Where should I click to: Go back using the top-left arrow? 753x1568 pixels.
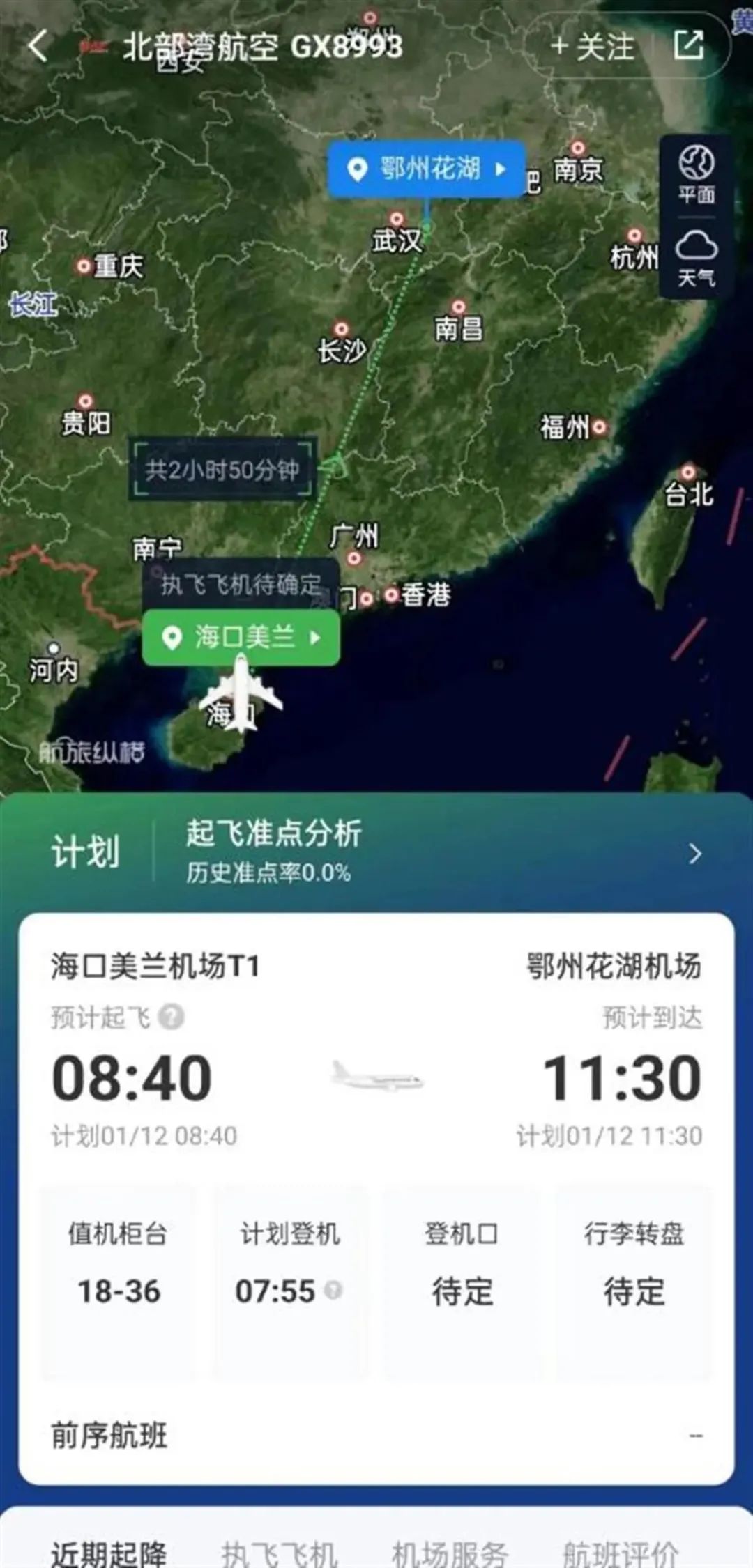coord(38,46)
